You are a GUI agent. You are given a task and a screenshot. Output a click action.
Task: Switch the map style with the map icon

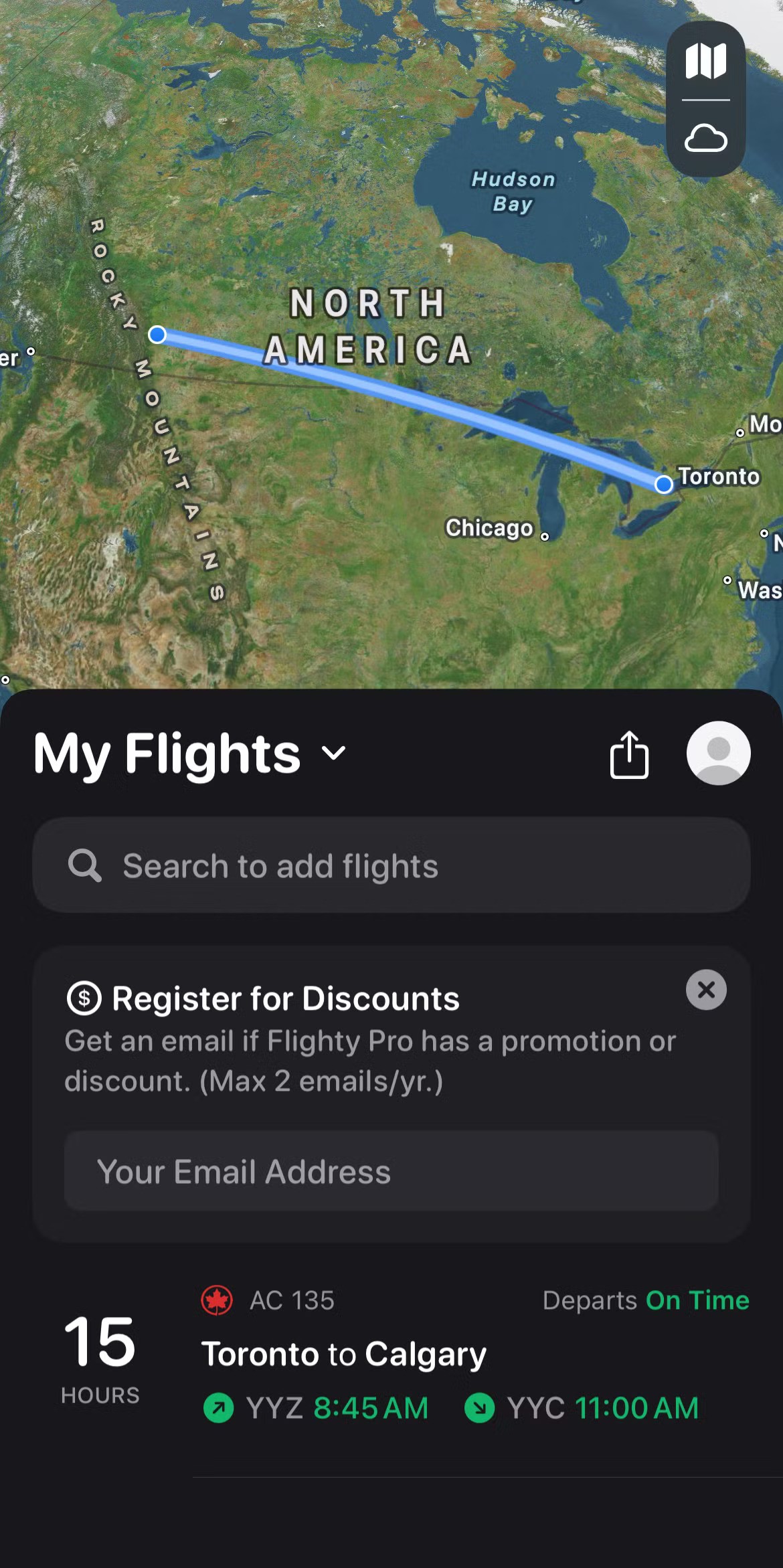[705, 62]
